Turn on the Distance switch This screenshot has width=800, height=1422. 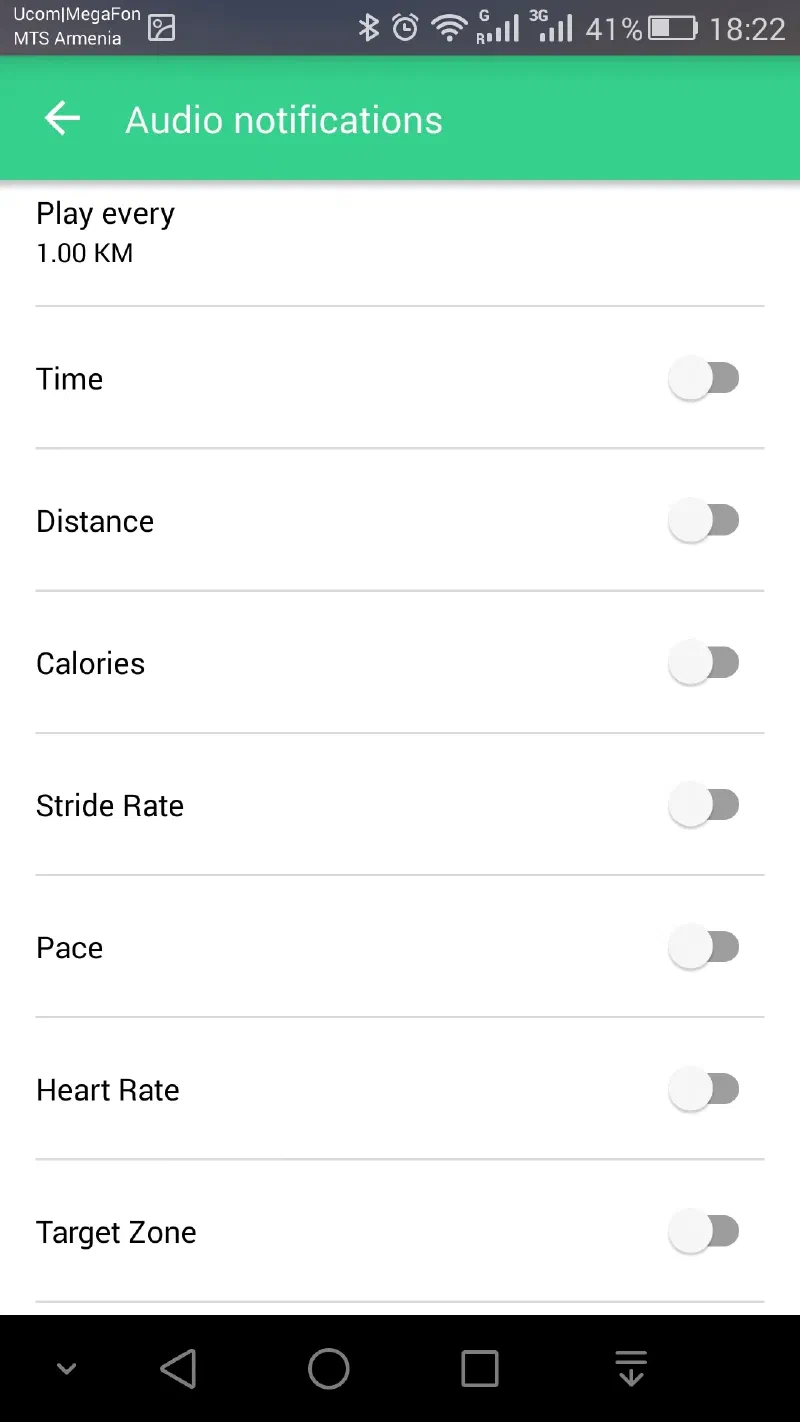(x=704, y=521)
